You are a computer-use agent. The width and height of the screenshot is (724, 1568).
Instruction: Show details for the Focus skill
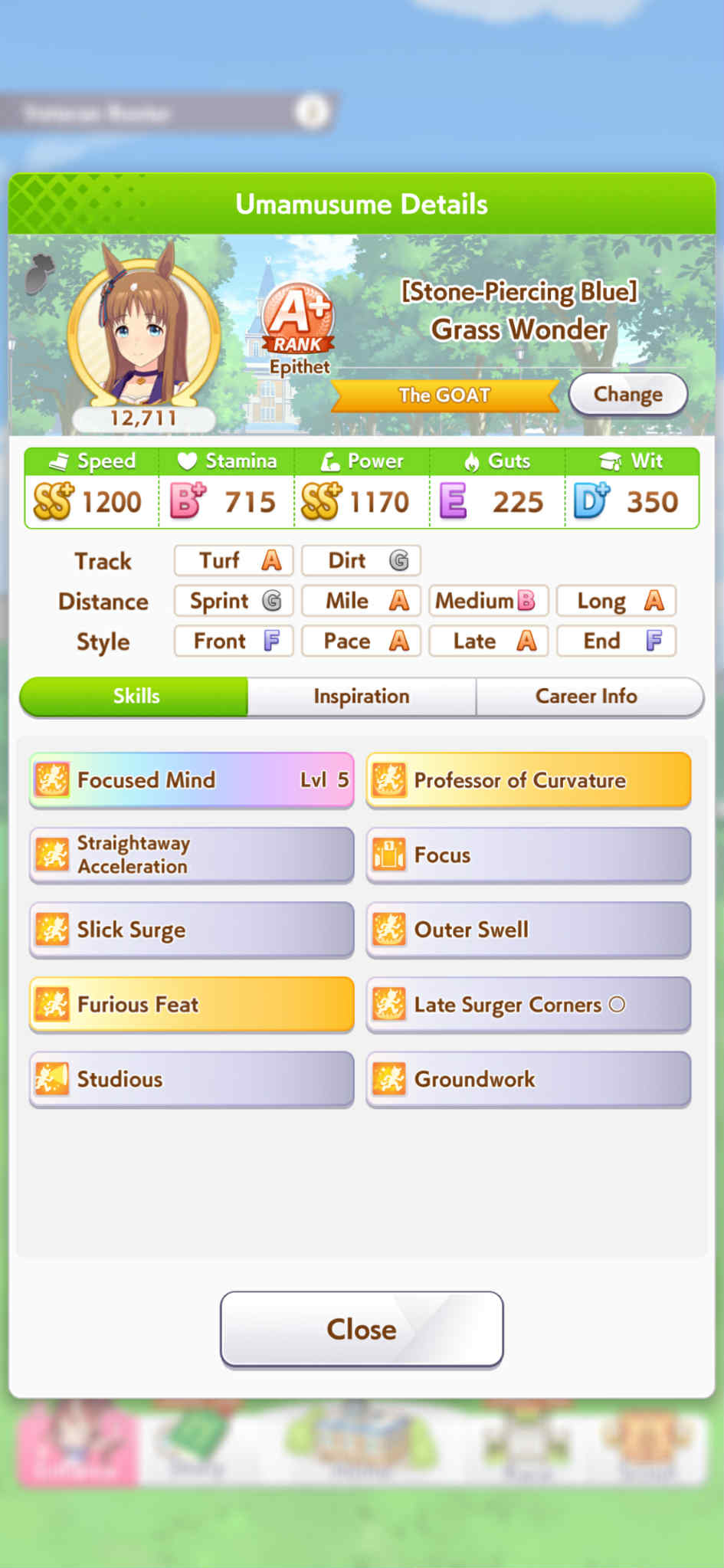pyautogui.click(x=529, y=855)
